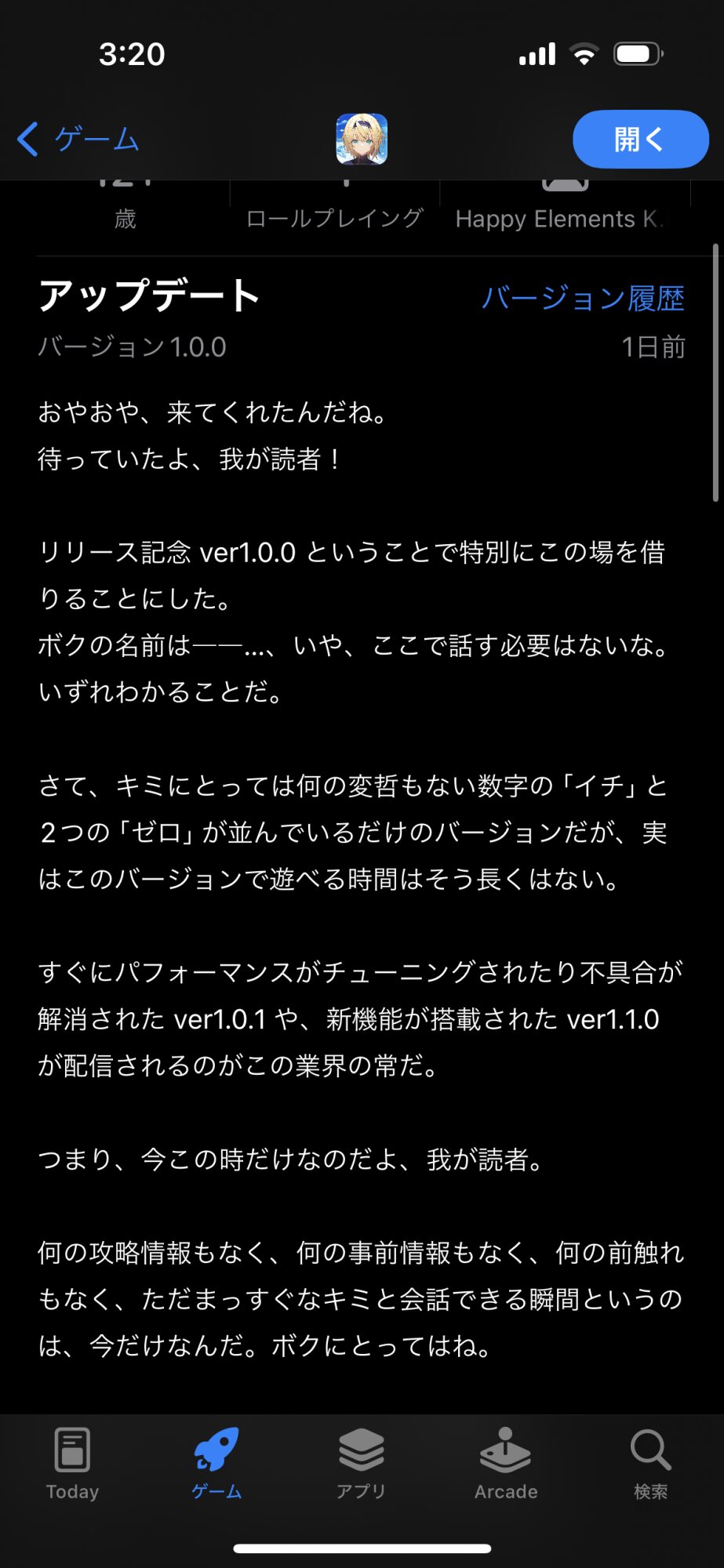This screenshot has width=724, height=1568.
Task: Go to the 検索 tab
Action: pos(650,1464)
